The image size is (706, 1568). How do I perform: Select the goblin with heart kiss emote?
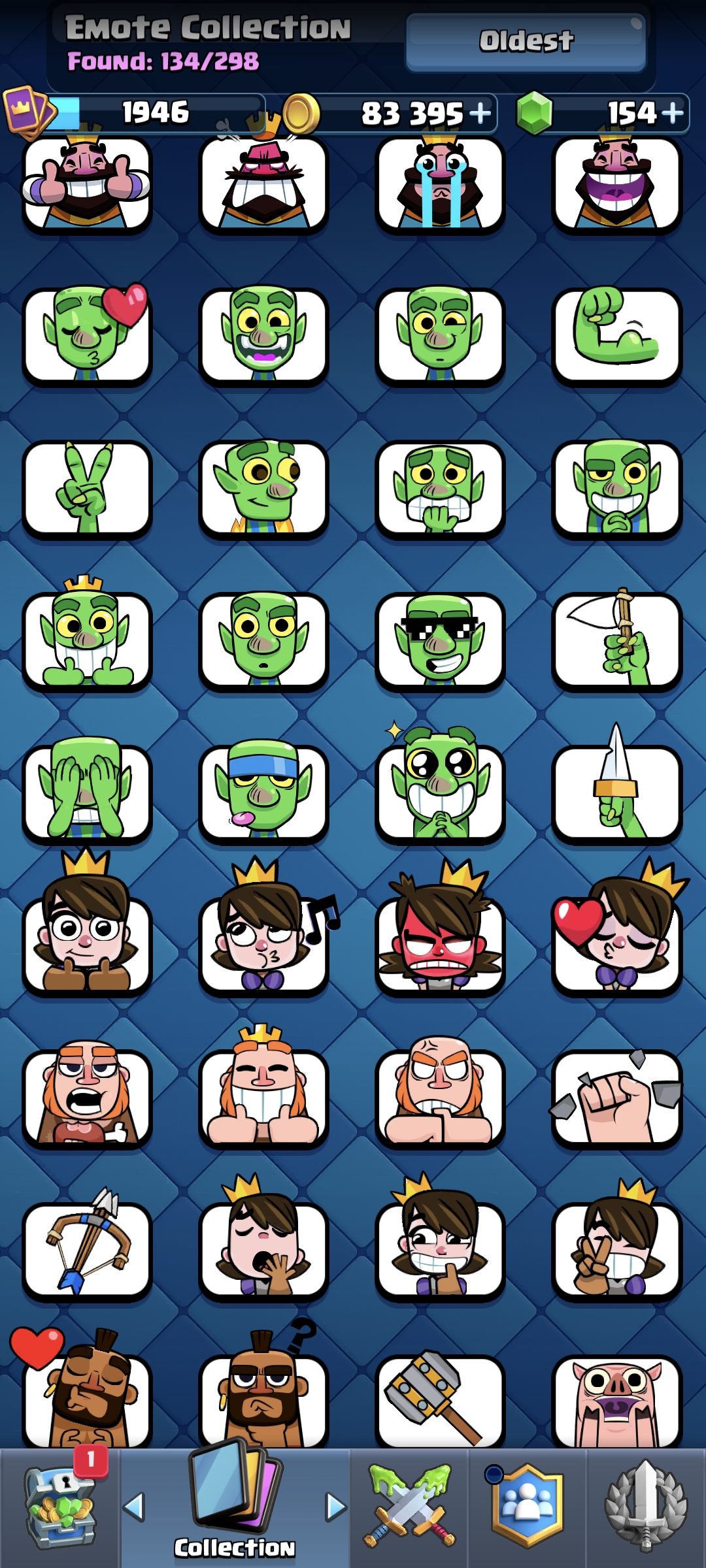(x=87, y=336)
